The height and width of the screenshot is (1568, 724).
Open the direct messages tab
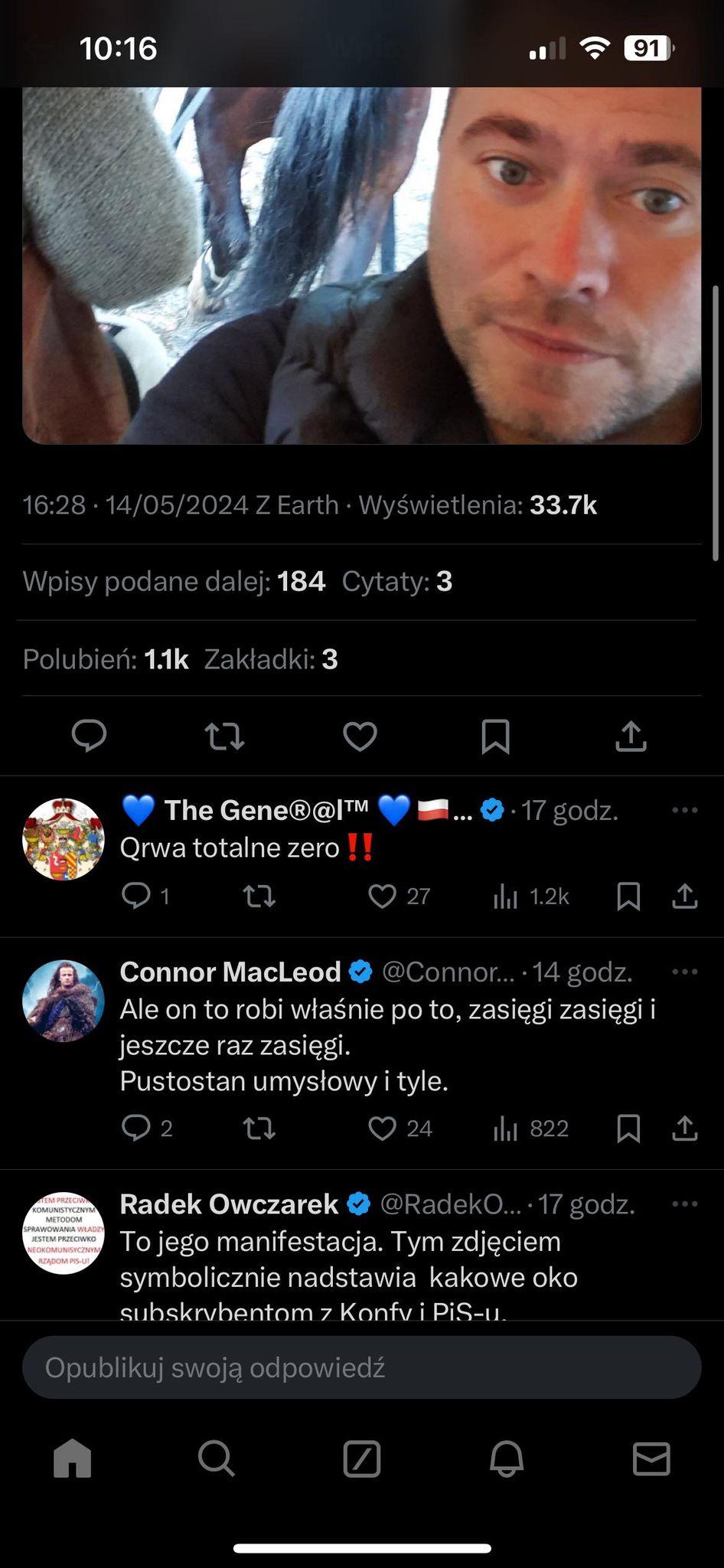[651, 1459]
